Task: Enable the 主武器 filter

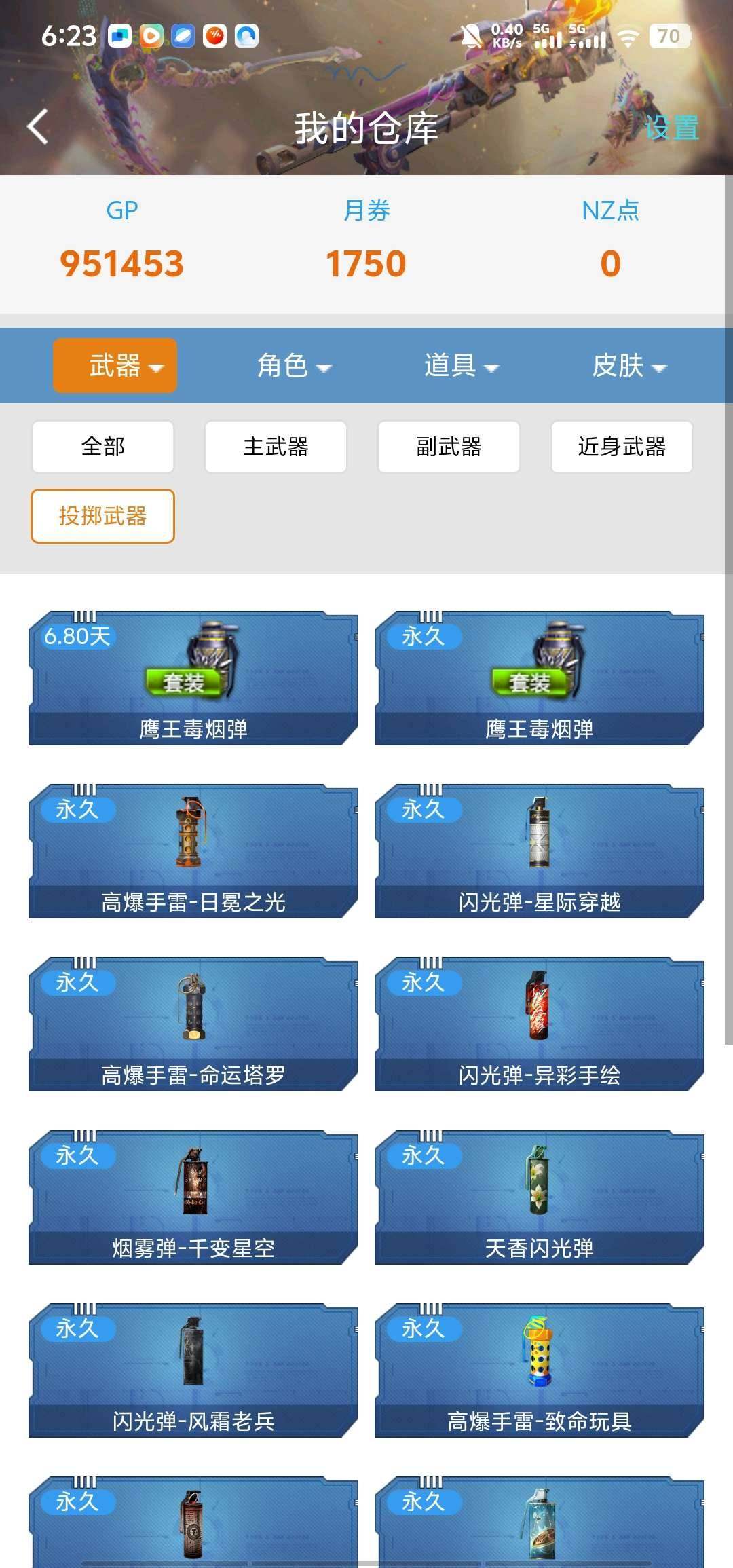Action: pos(276,447)
